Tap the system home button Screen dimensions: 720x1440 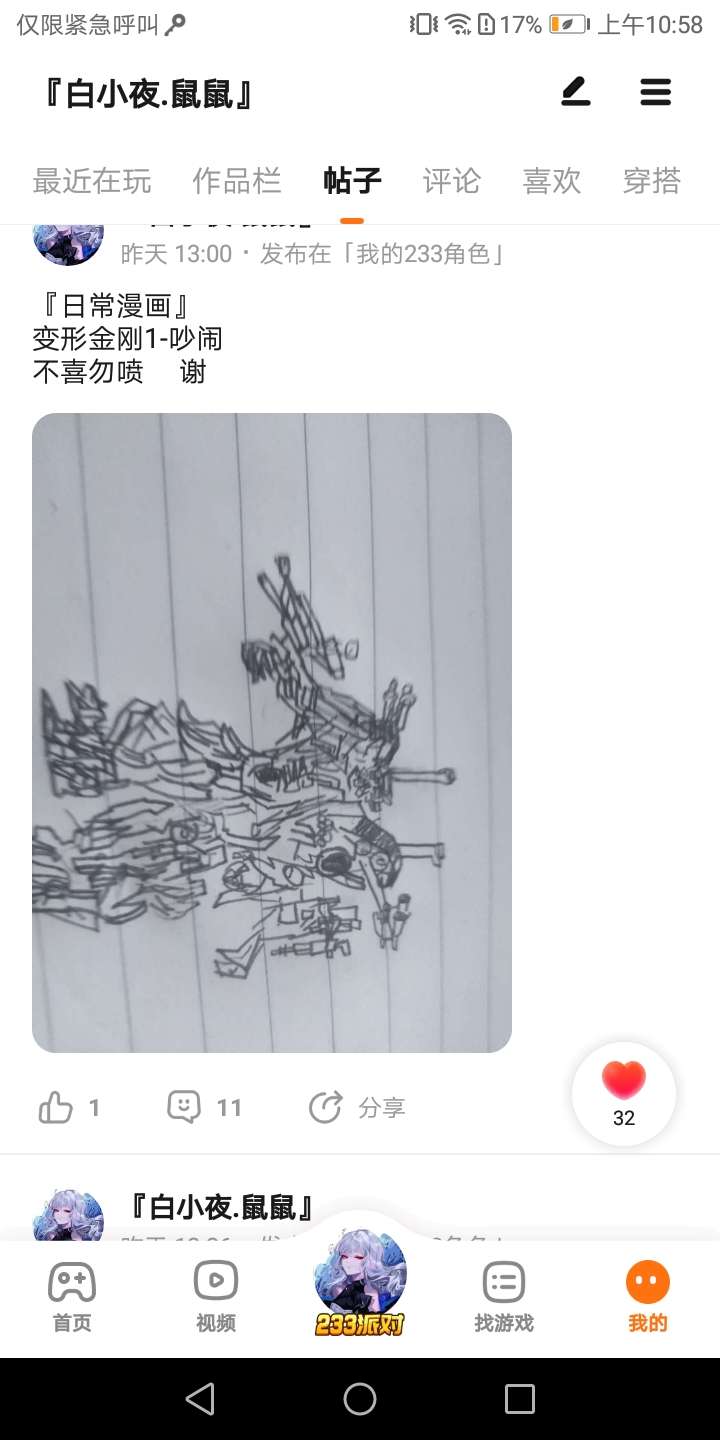(360, 1399)
